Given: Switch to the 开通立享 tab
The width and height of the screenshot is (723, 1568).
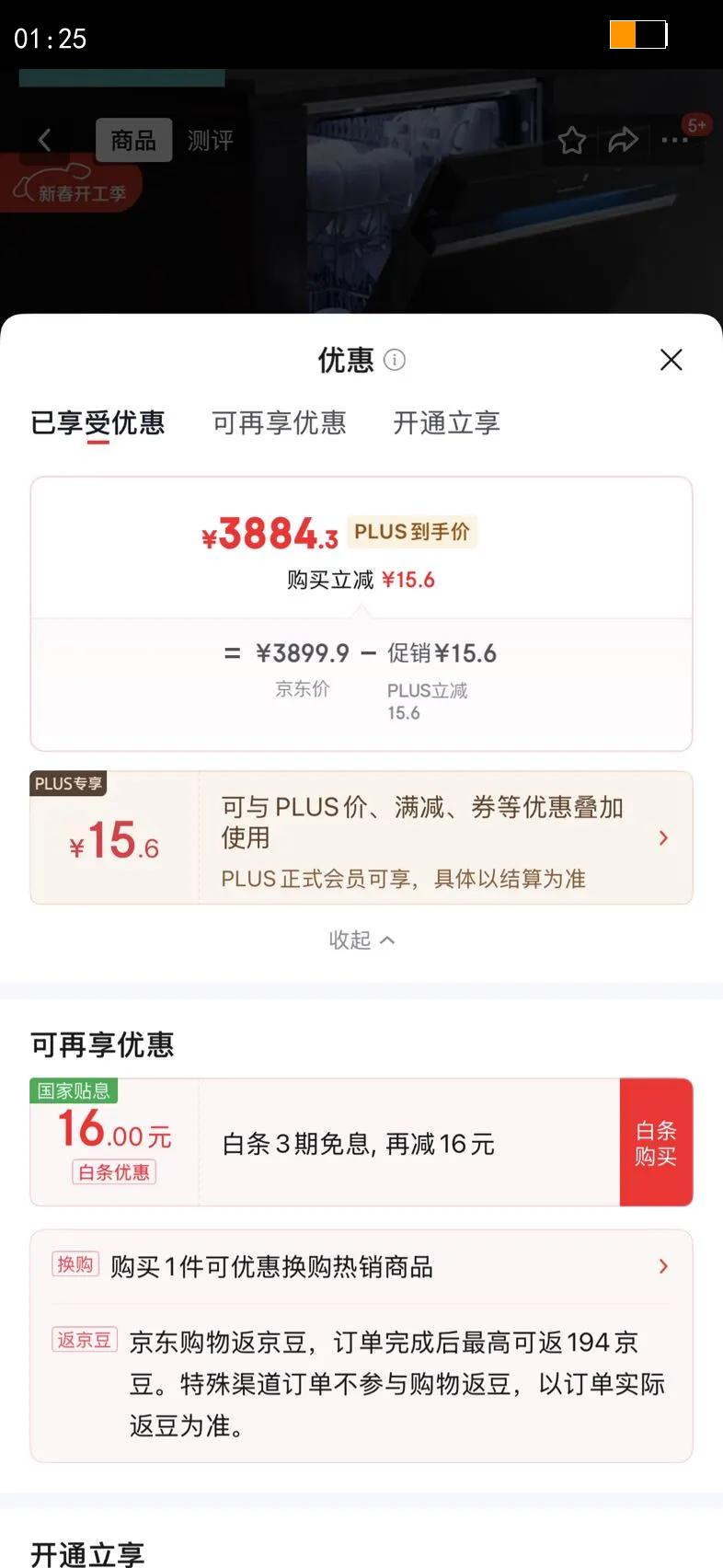Looking at the screenshot, I should [446, 422].
